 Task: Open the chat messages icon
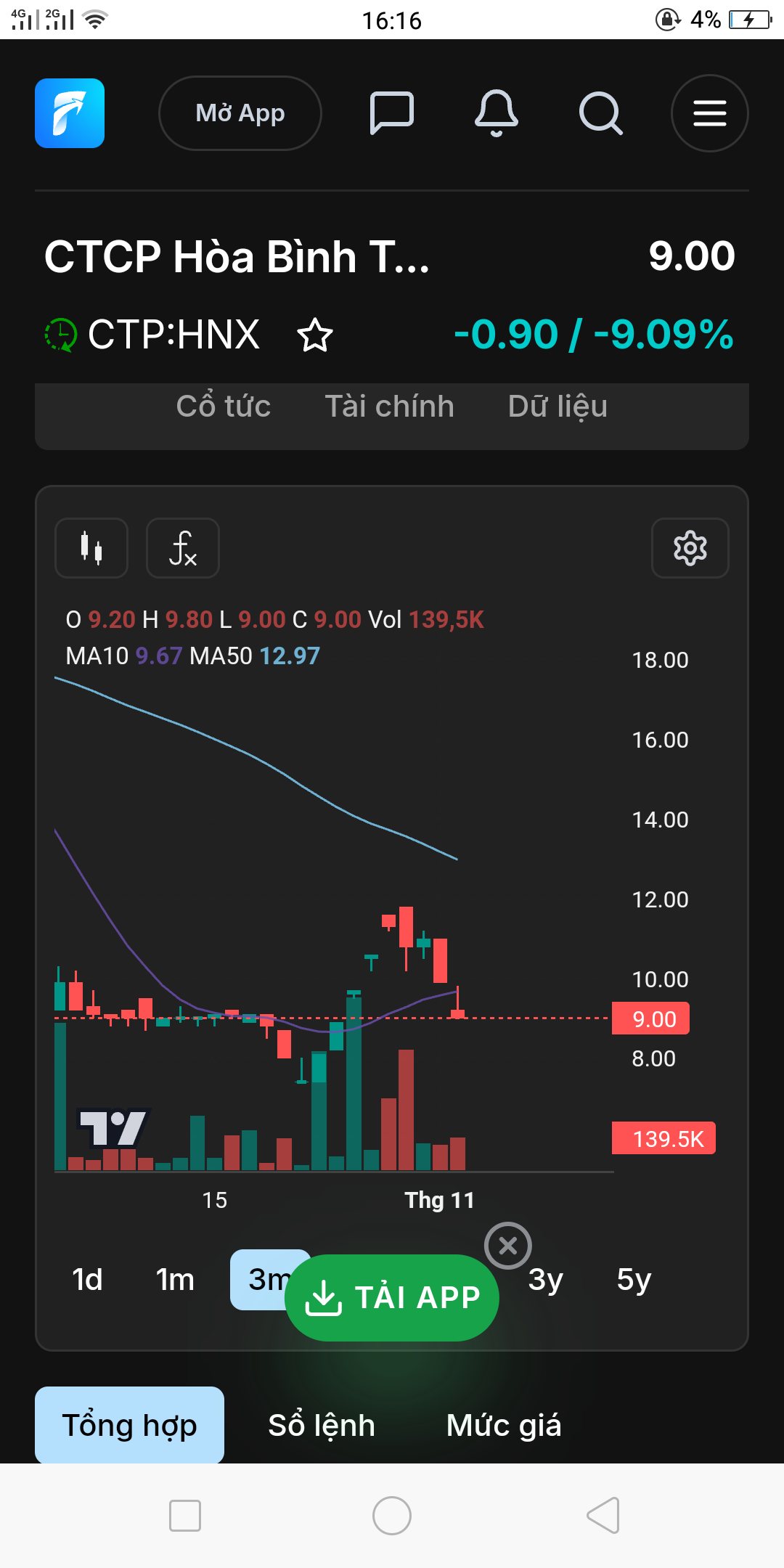point(392,113)
